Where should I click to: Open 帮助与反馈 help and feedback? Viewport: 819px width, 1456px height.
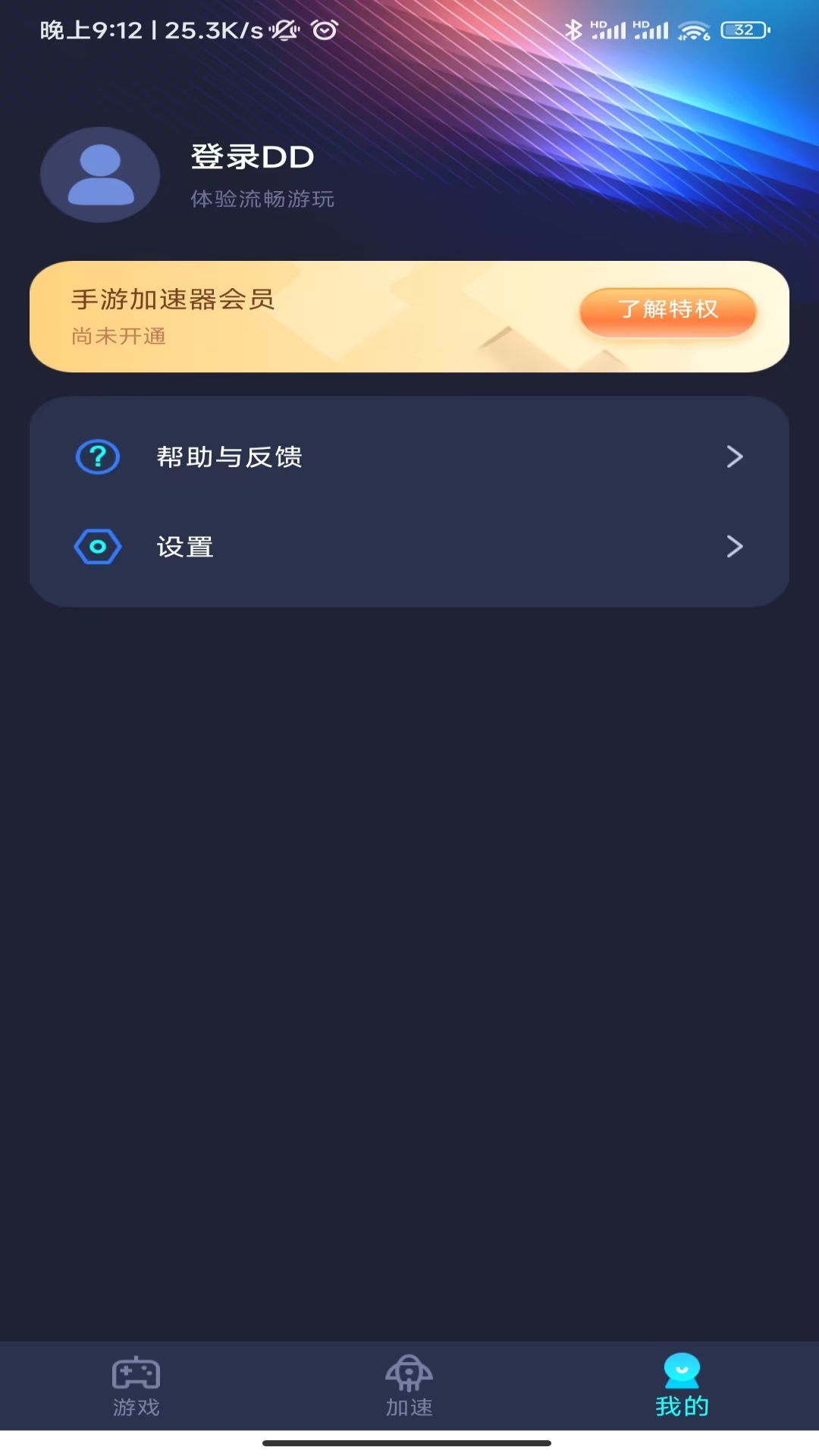click(409, 457)
